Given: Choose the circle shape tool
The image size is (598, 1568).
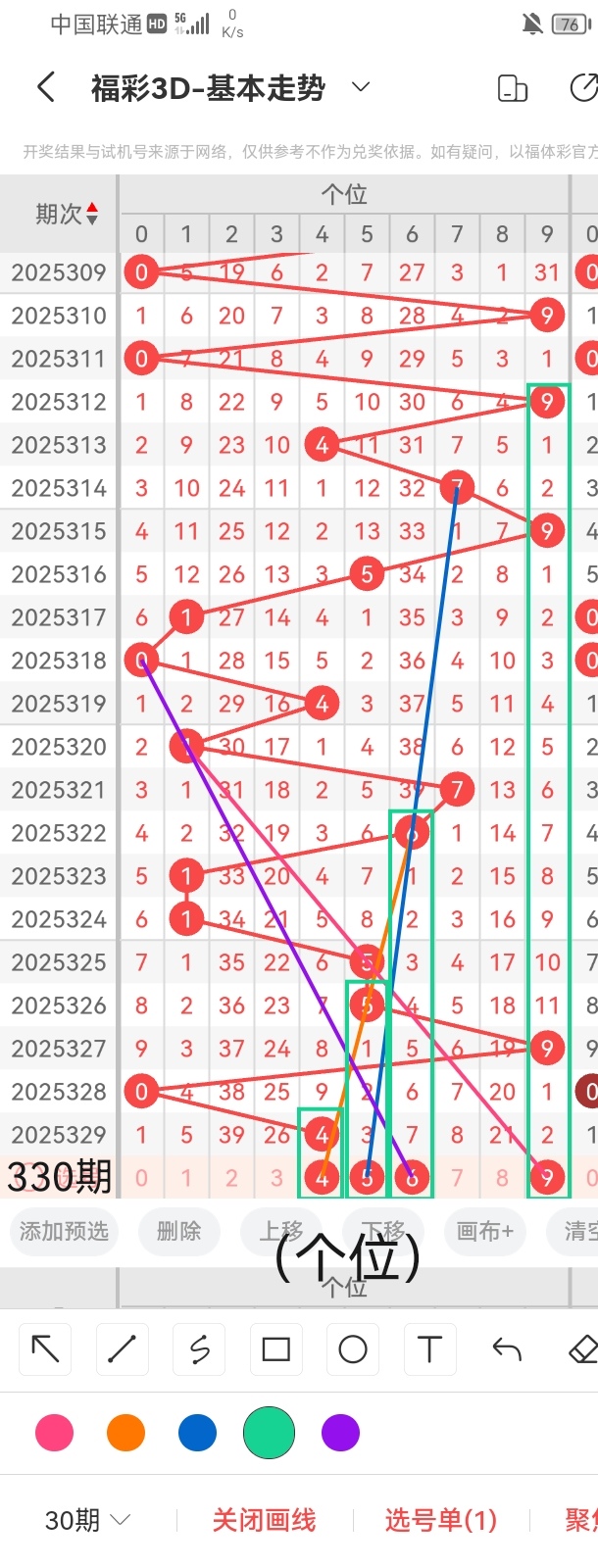Looking at the screenshot, I should pos(352,1349).
